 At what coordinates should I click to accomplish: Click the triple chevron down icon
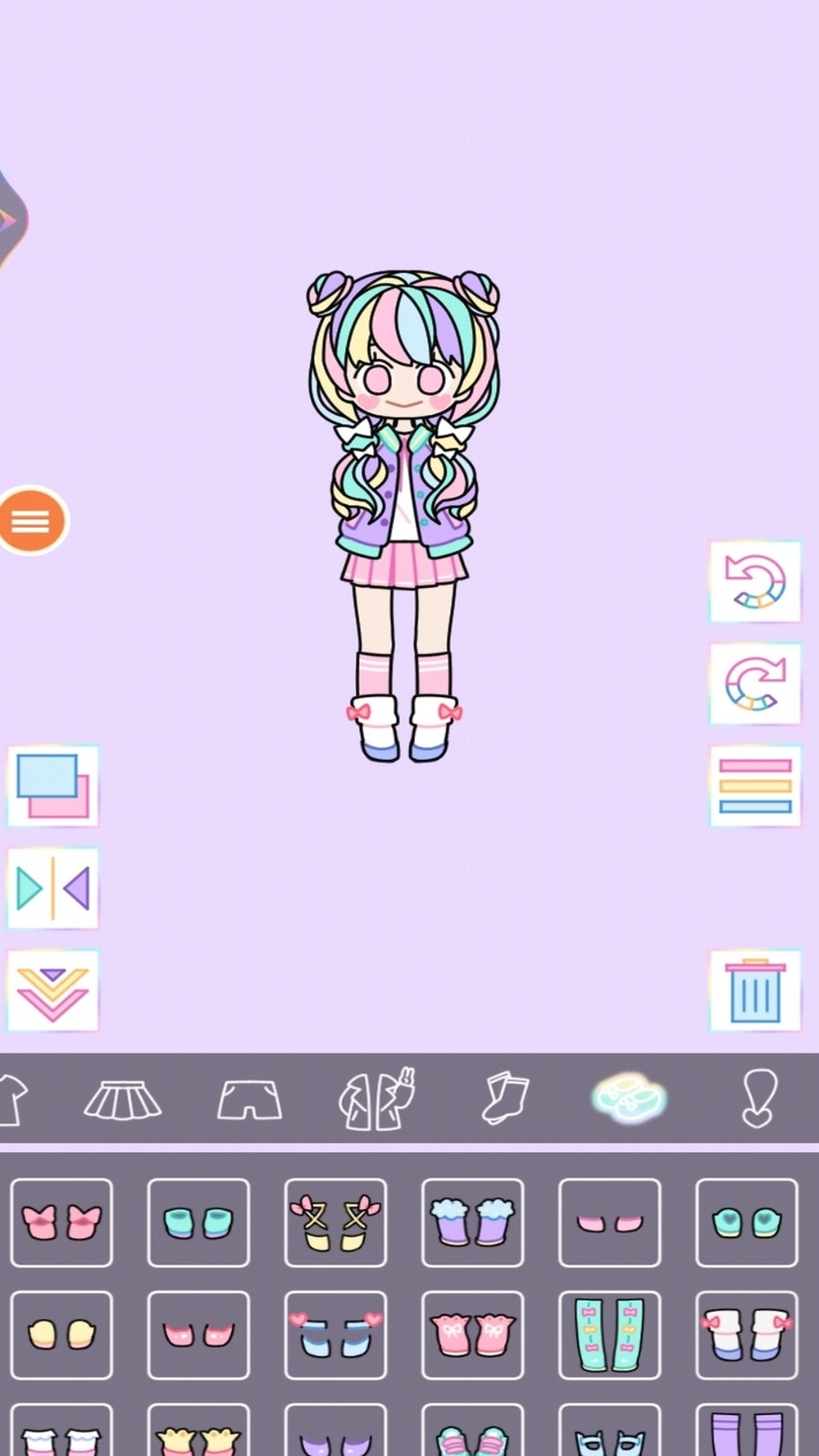52,991
